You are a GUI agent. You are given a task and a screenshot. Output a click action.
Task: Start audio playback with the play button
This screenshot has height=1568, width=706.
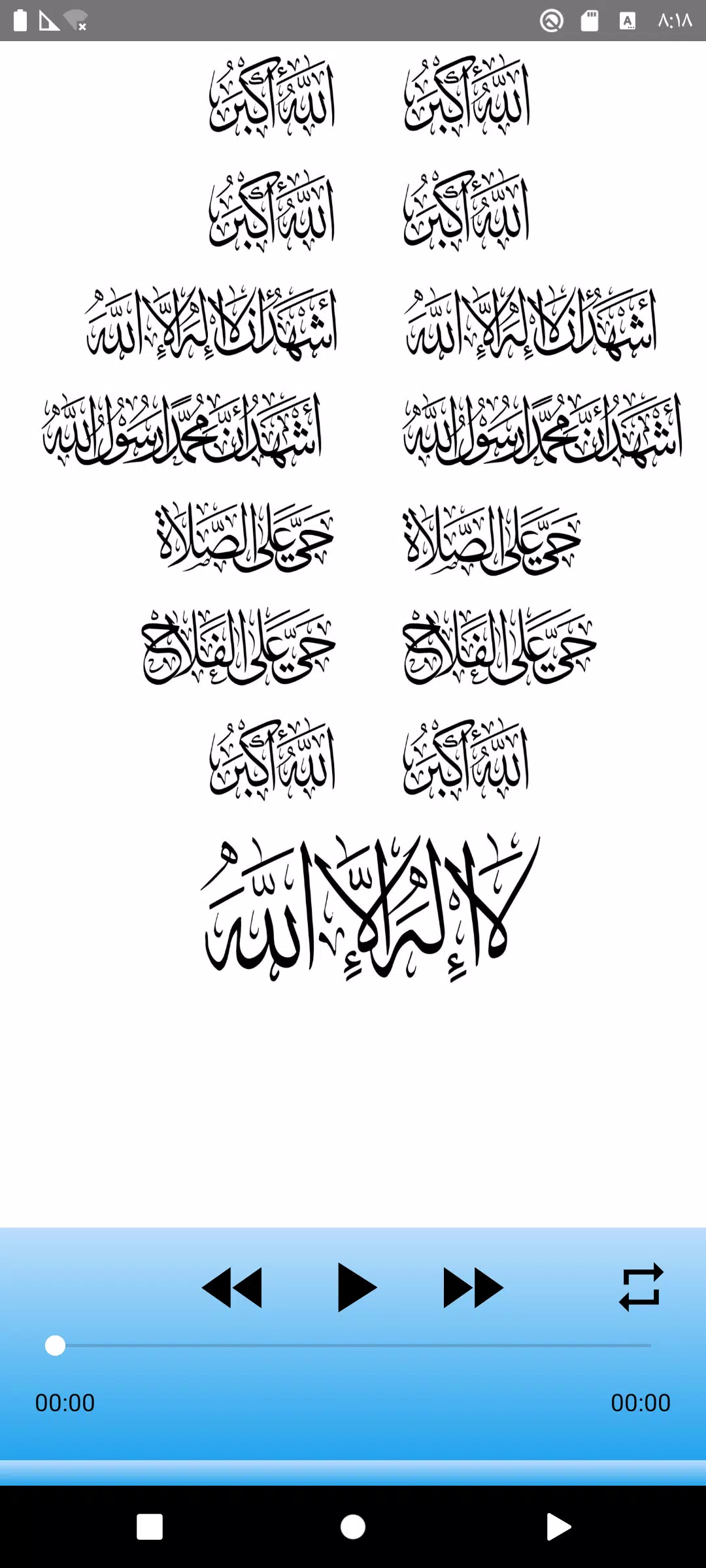356,1287
